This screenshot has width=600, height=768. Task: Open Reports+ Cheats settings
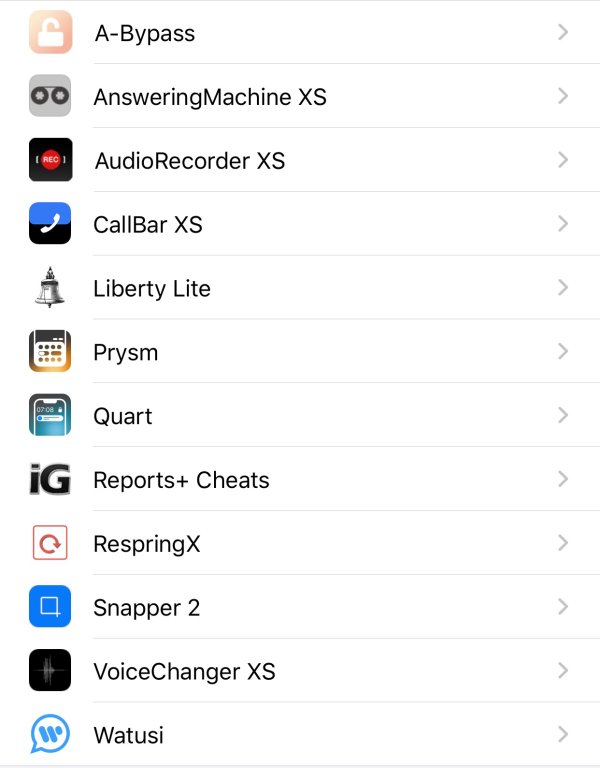[300, 479]
